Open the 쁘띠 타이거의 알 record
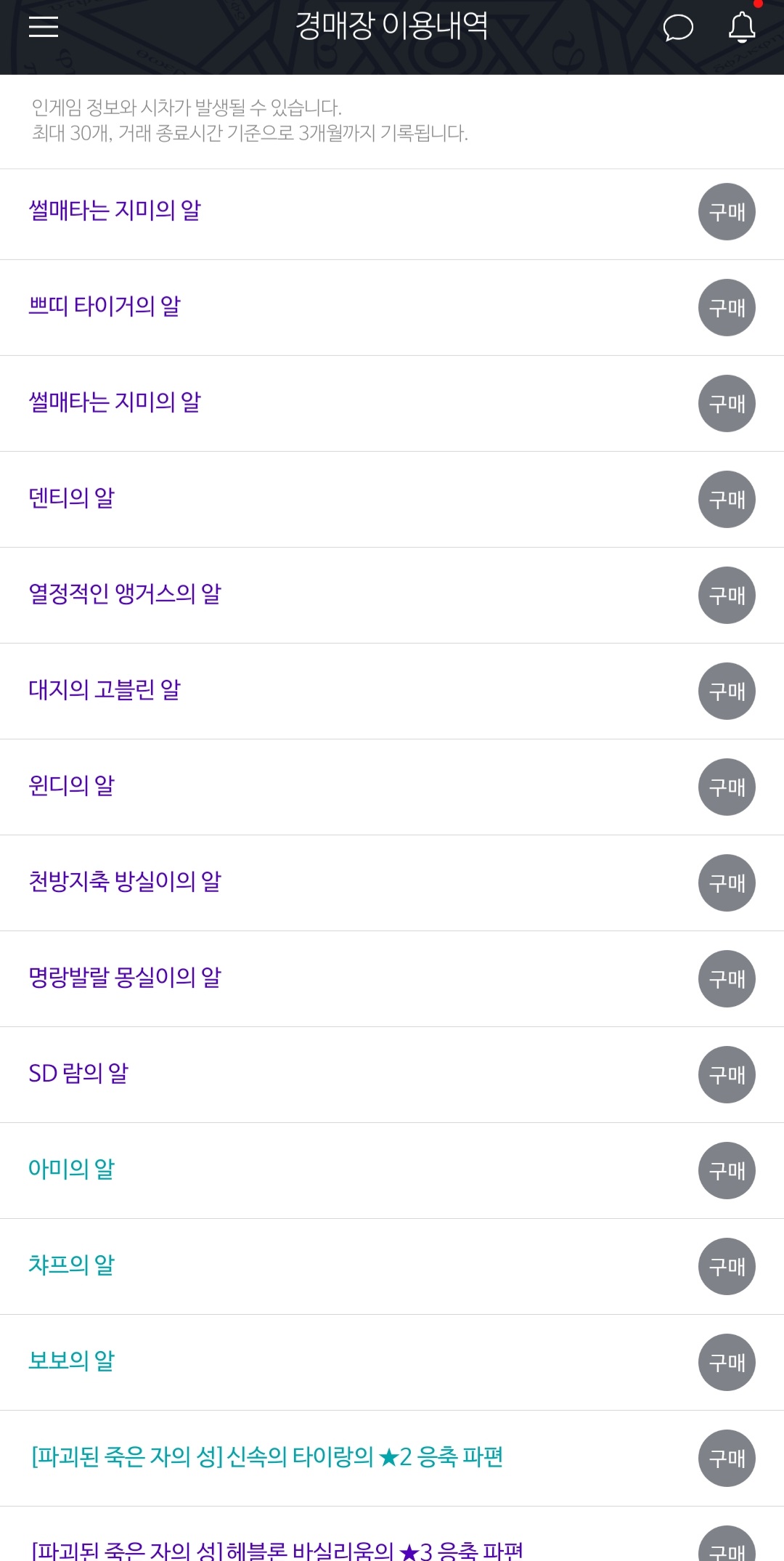The height and width of the screenshot is (1561, 784). point(392,308)
